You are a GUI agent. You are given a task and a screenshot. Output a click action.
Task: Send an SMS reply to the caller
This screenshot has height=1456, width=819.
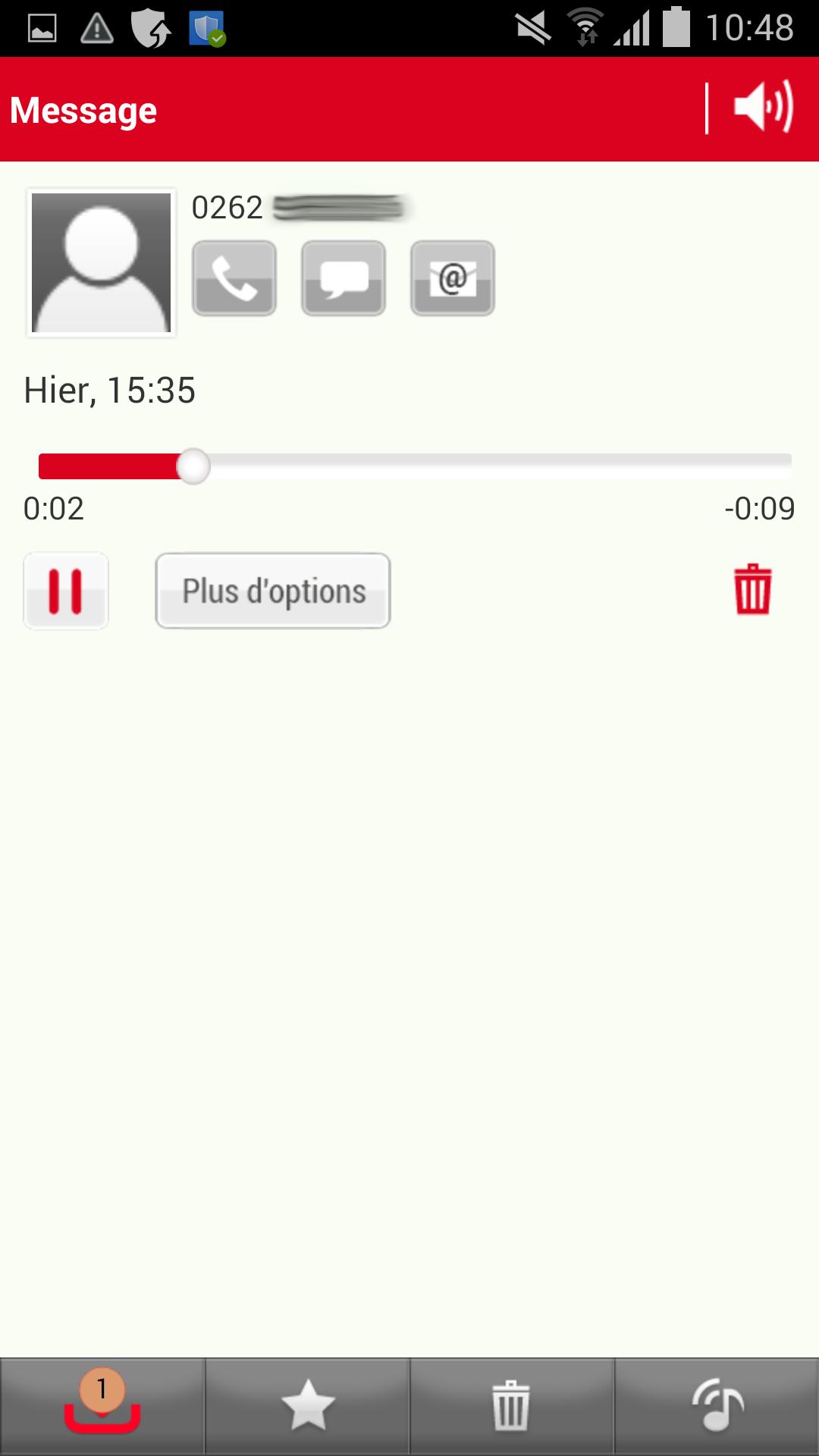(344, 278)
